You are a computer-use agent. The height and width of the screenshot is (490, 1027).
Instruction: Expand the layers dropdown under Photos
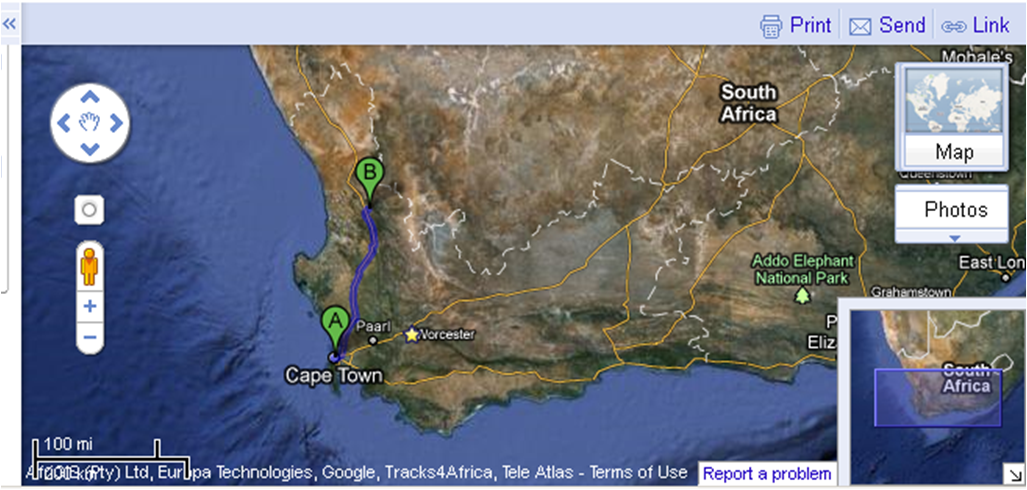(x=954, y=237)
